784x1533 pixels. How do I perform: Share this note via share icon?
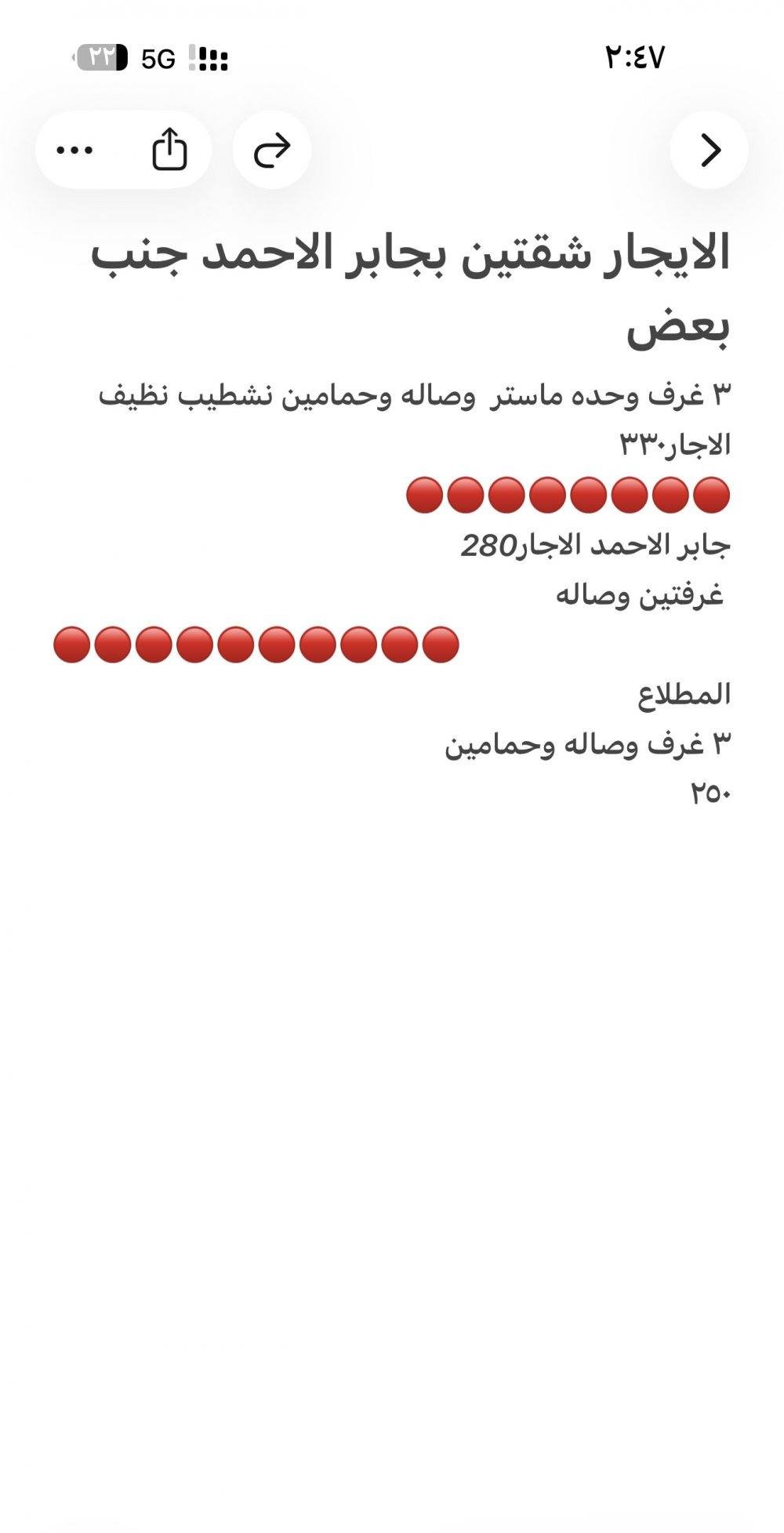169,150
